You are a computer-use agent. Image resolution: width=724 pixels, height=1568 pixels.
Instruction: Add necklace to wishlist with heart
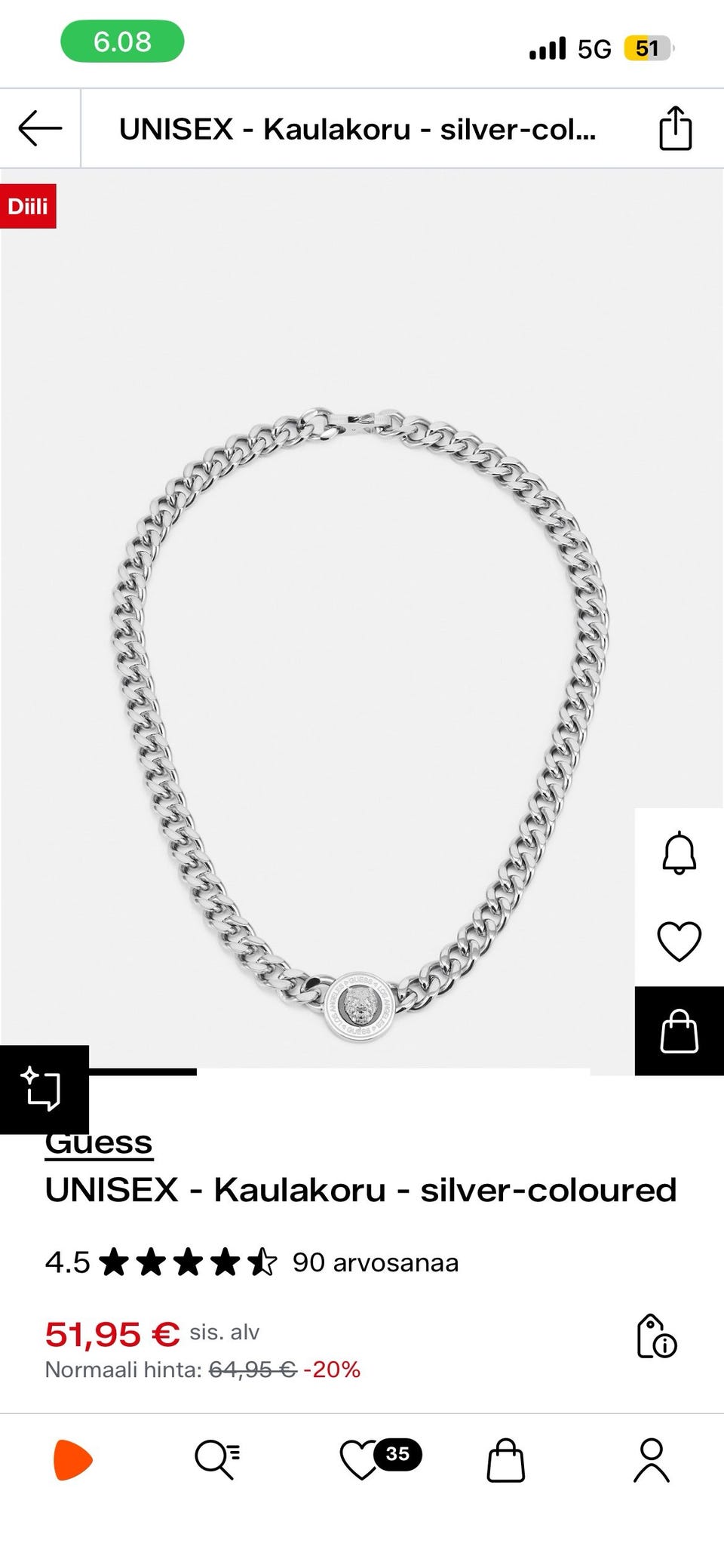click(x=679, y=942)
